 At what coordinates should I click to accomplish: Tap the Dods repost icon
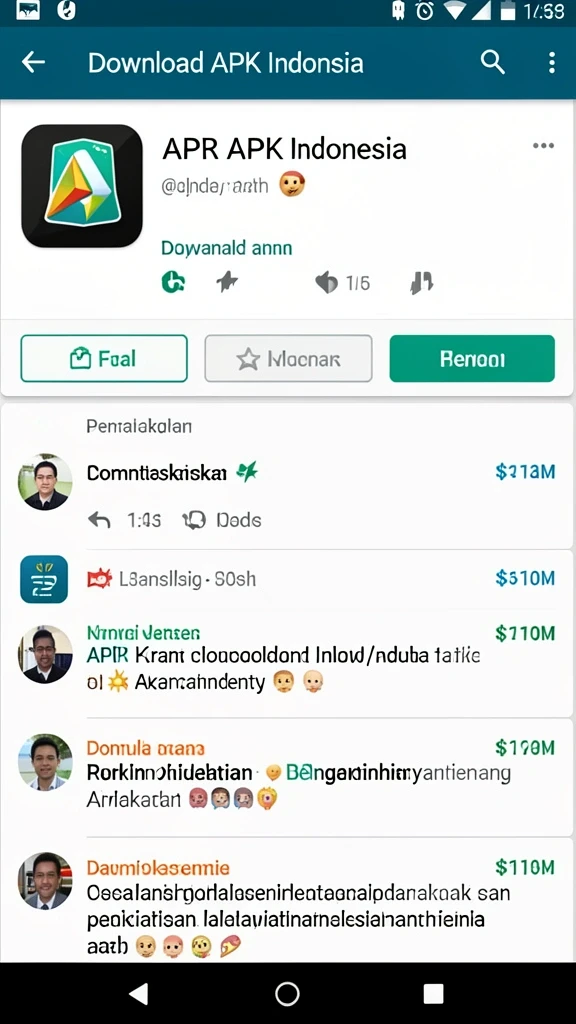(x=194, y=520)
